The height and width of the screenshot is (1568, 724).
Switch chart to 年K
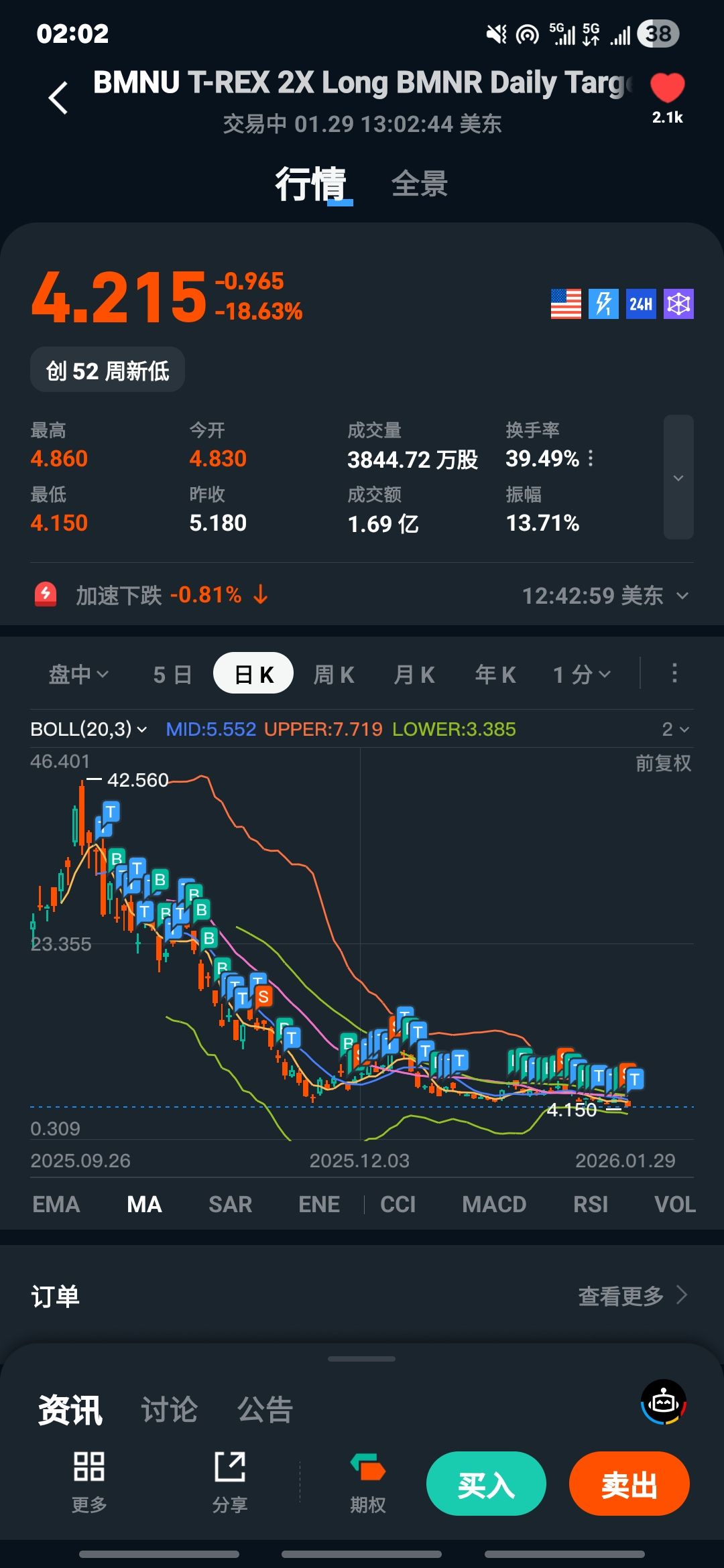(495, 674)
